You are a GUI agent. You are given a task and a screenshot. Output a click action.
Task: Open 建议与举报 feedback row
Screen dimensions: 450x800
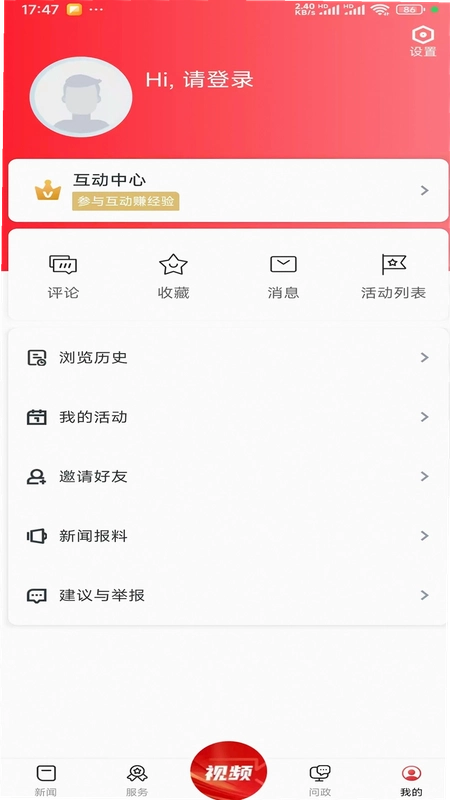coord(229,595)
